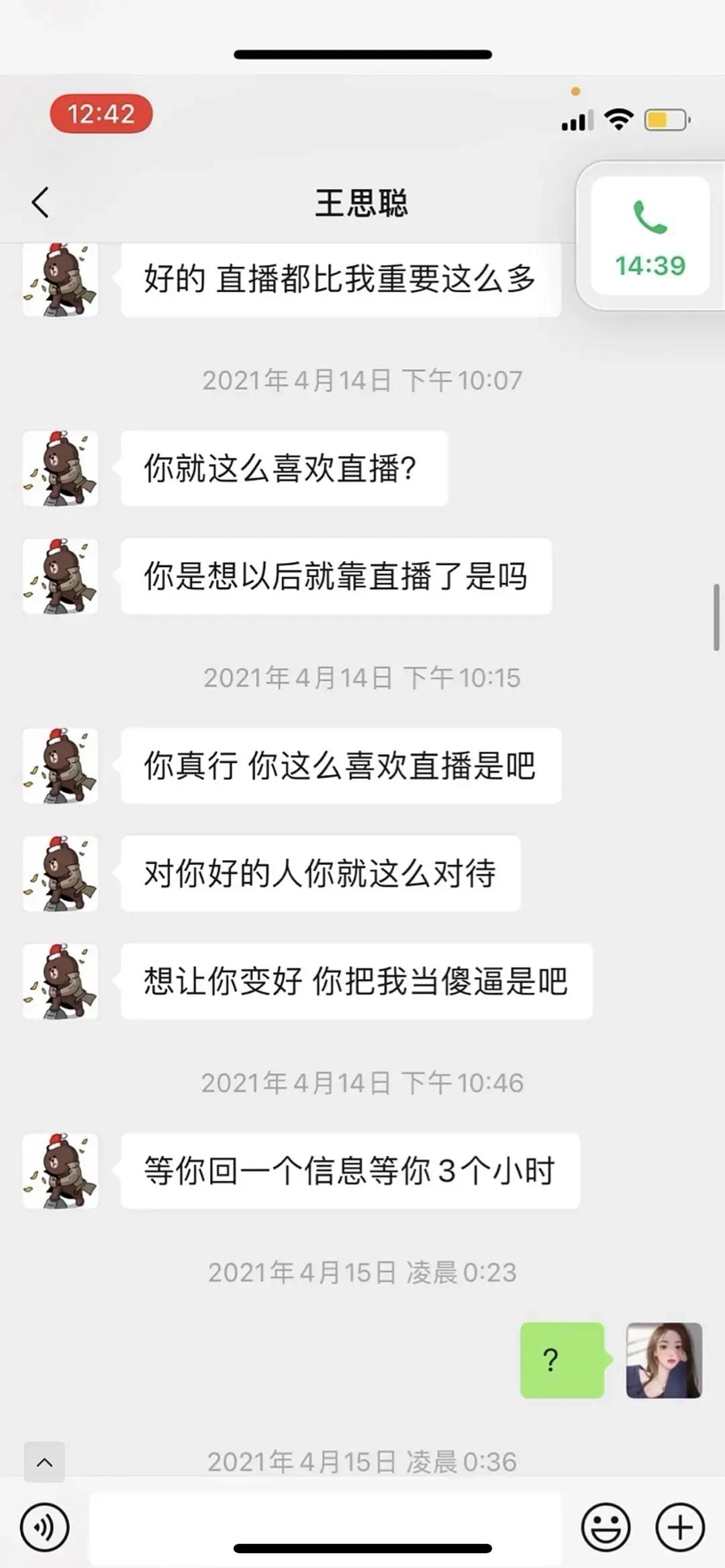Tap the Wi-Fi icon in the status bar

tap(618, 118)
